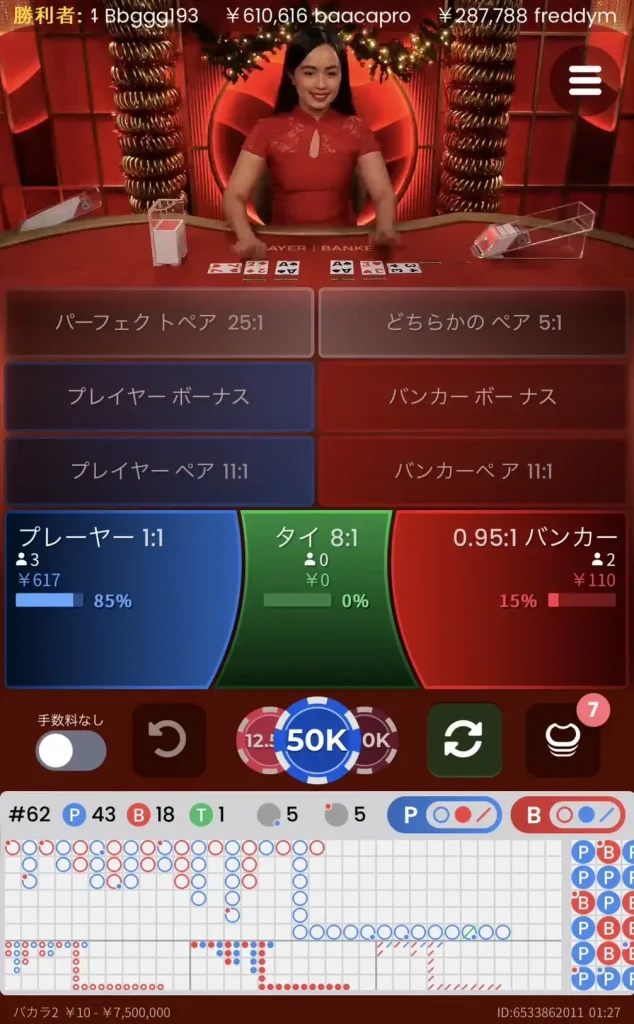Image resolution: width=634 pixels, height=1024 pixels.
Task: Place bet on バンカーペア 11:1
Action: tap(474, 470)
